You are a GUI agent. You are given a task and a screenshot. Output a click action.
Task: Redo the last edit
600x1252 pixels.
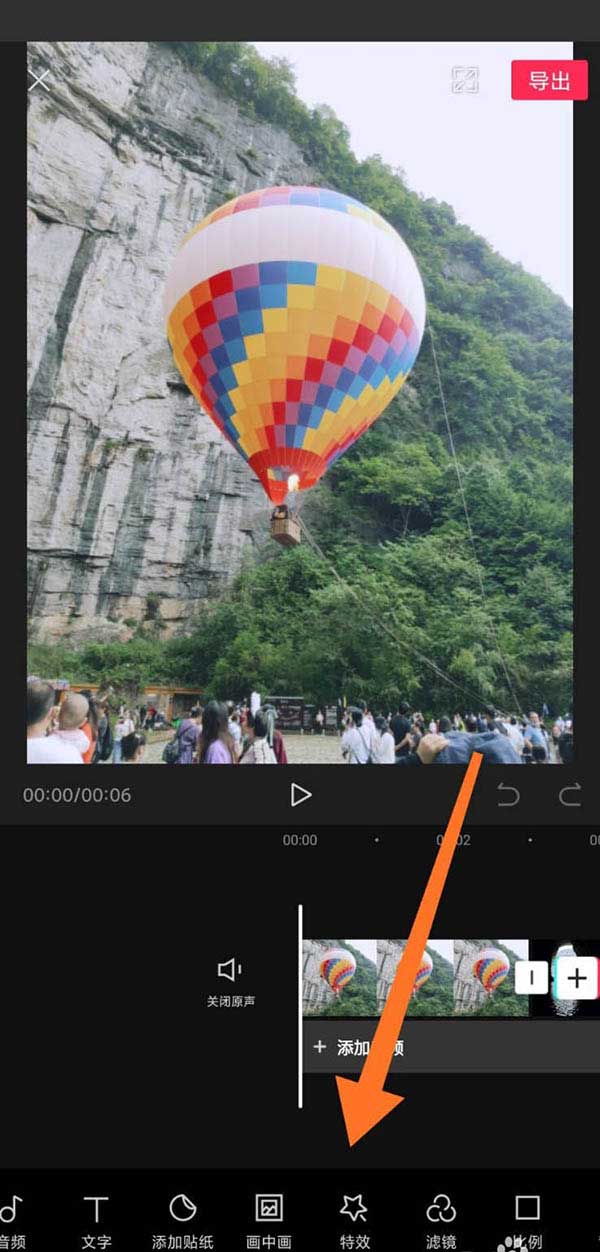coord(570,795)
